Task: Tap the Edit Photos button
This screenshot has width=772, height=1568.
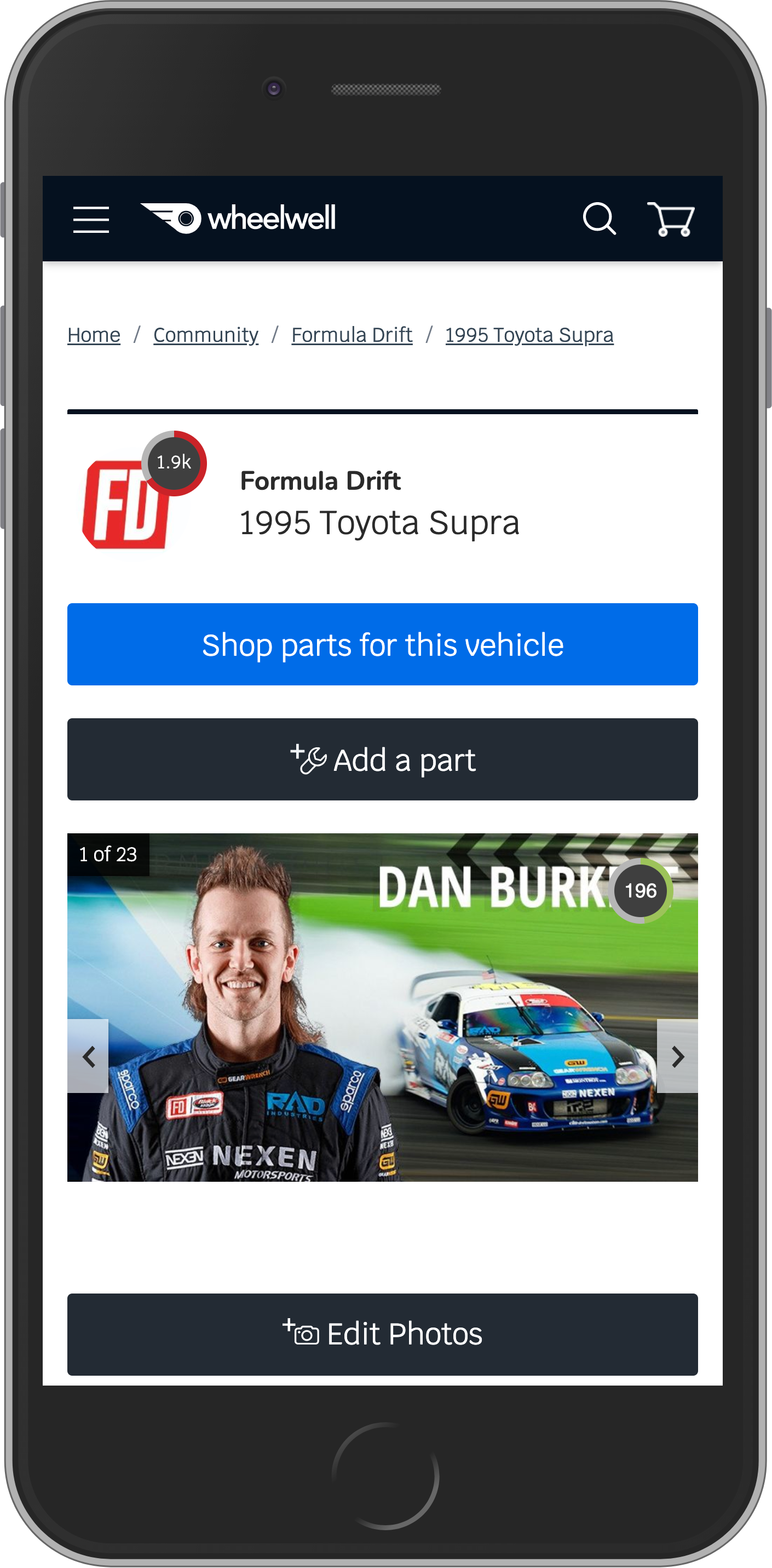Action: click(382, 1334)
